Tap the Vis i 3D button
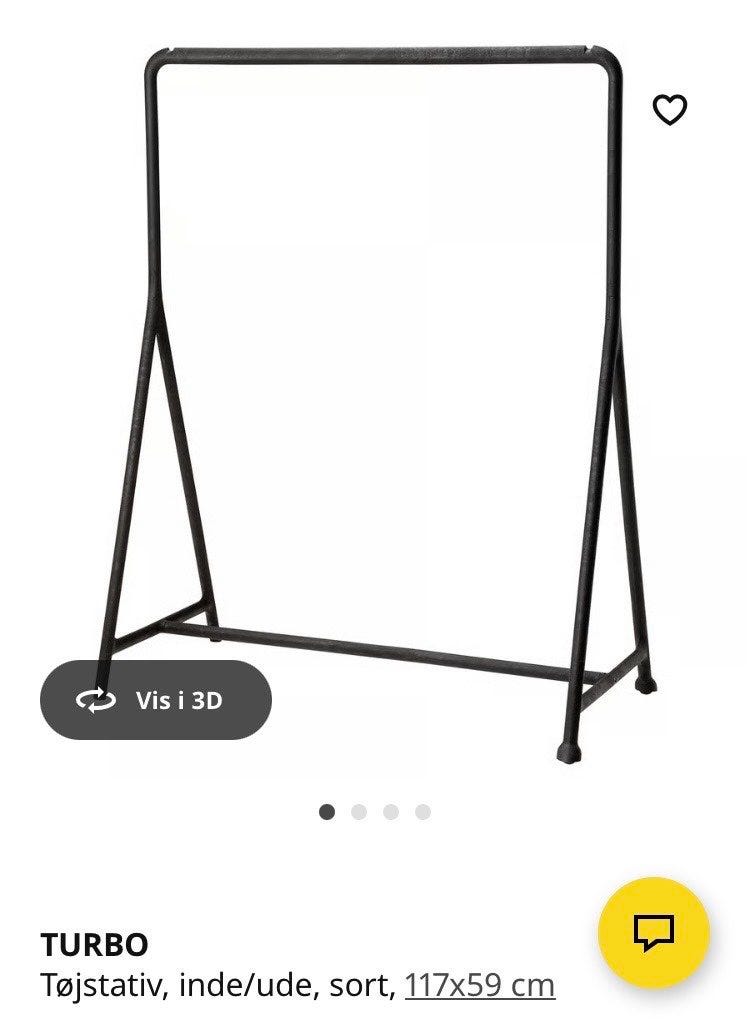750x1029 pixels. pyautogui.click(x=156, y=700)
